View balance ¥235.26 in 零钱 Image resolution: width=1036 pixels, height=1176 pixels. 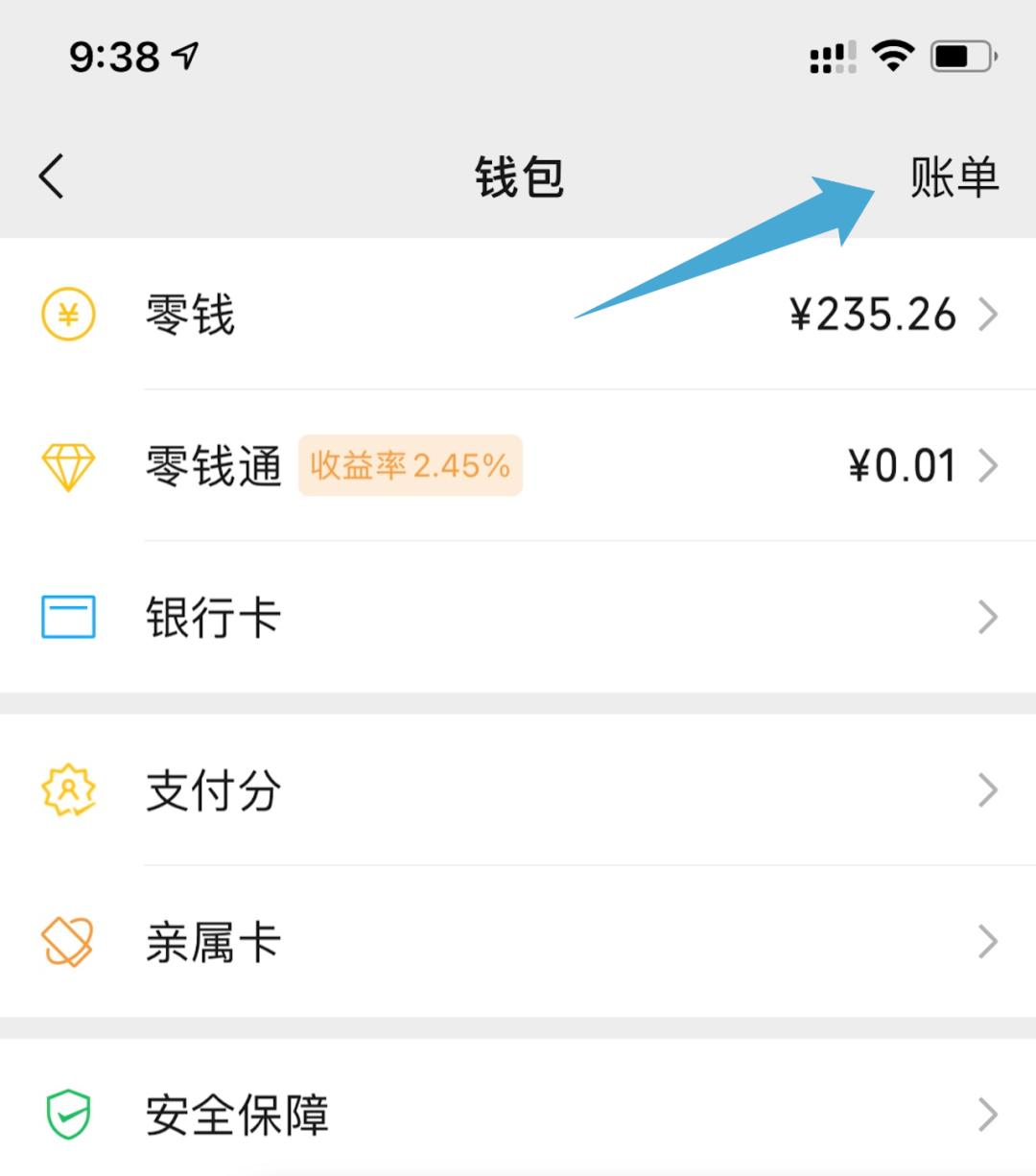871,314
